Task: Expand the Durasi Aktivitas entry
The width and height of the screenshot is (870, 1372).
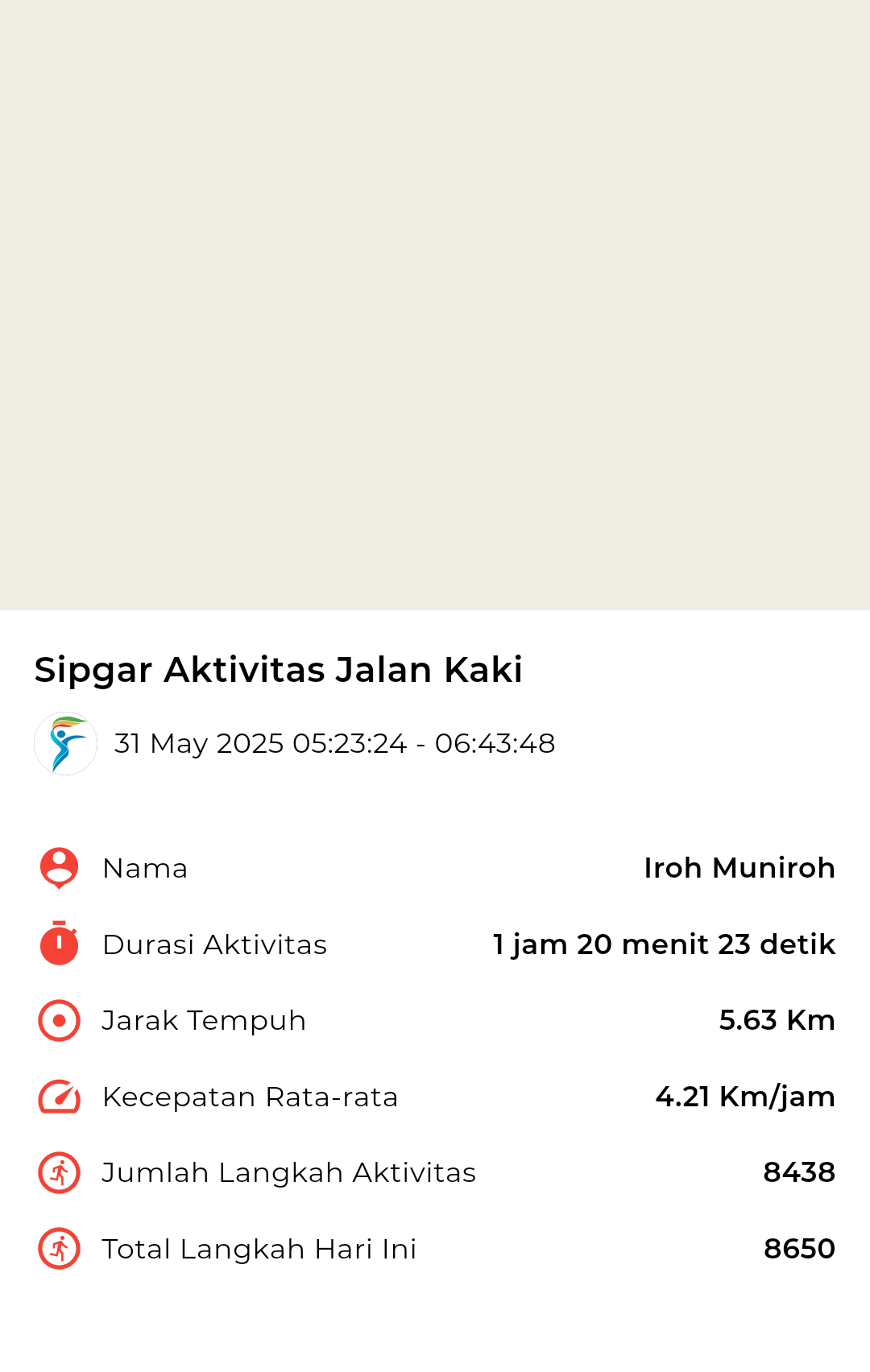Action: [435, 944]
